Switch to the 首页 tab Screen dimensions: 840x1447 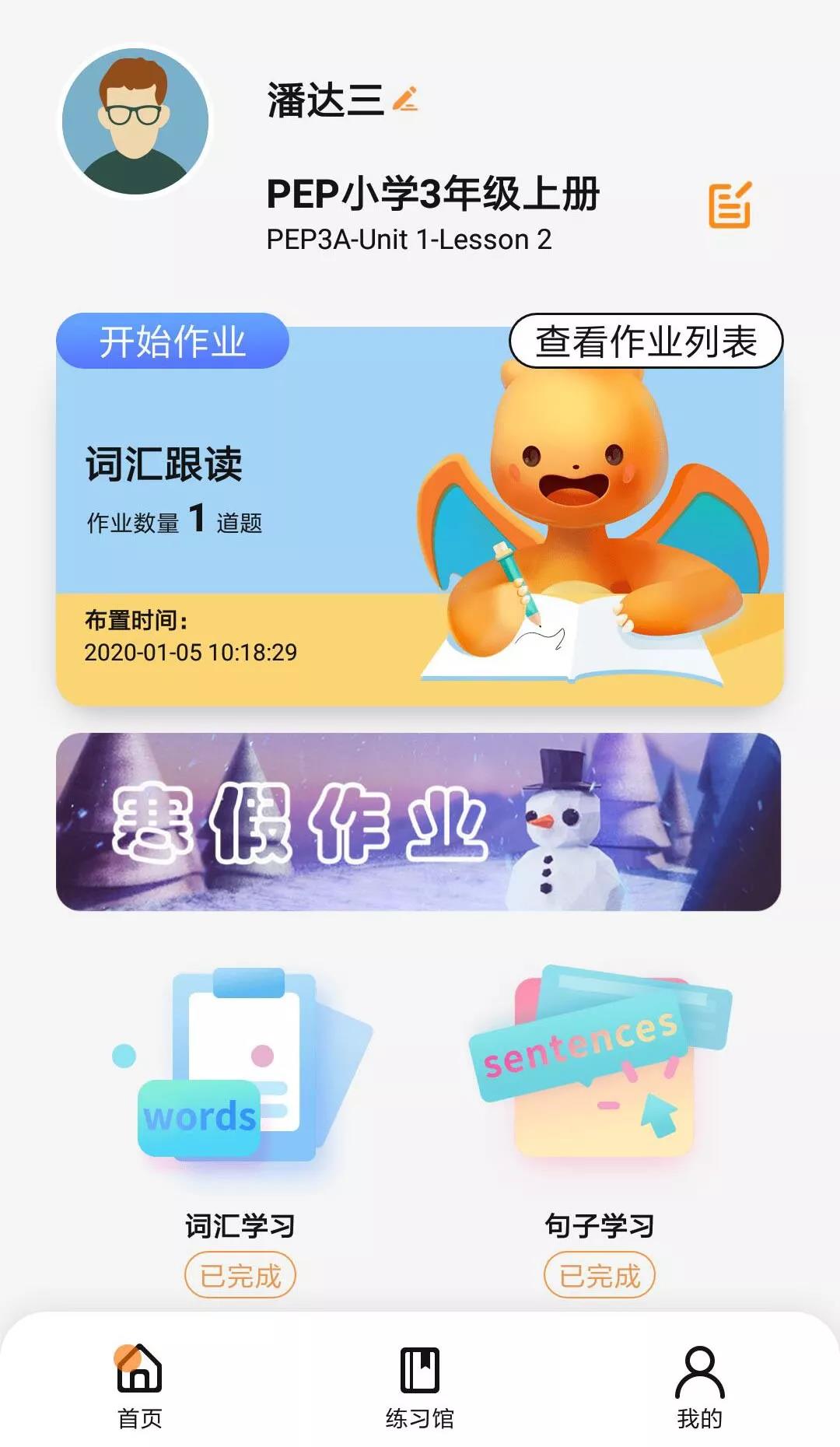[x=140, y=1386]
